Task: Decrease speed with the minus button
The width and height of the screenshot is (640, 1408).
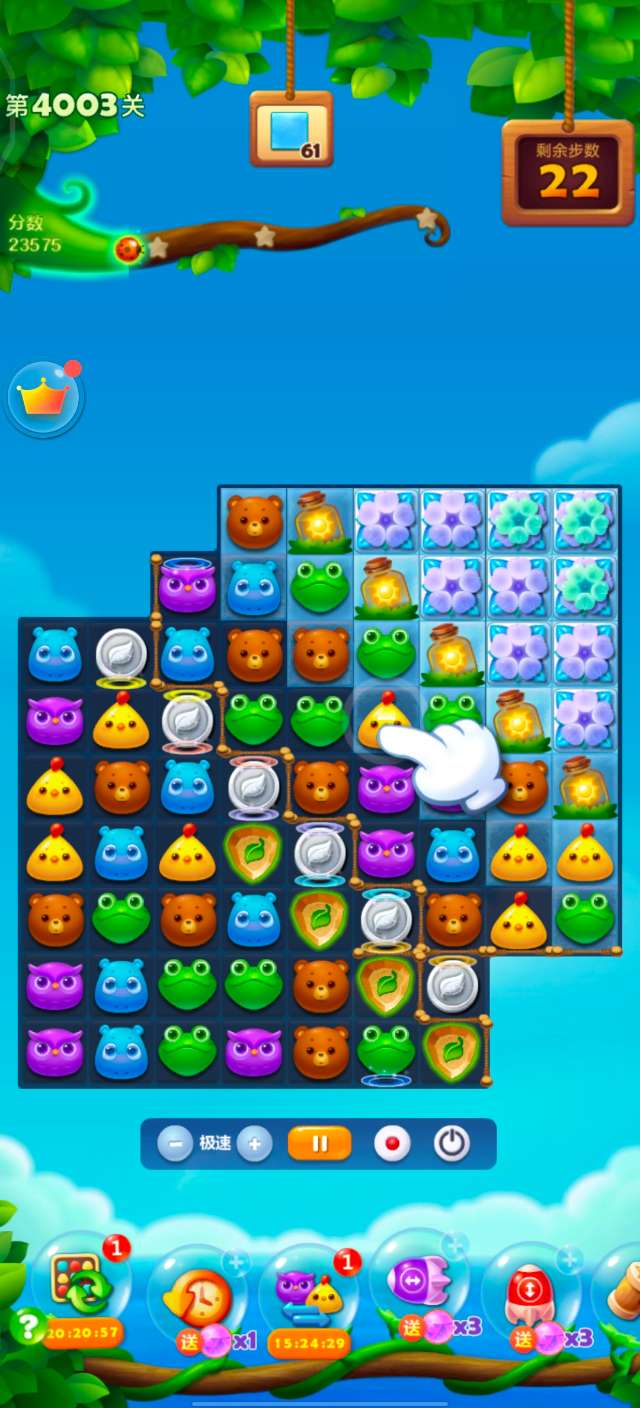Action: (175, 1143)
